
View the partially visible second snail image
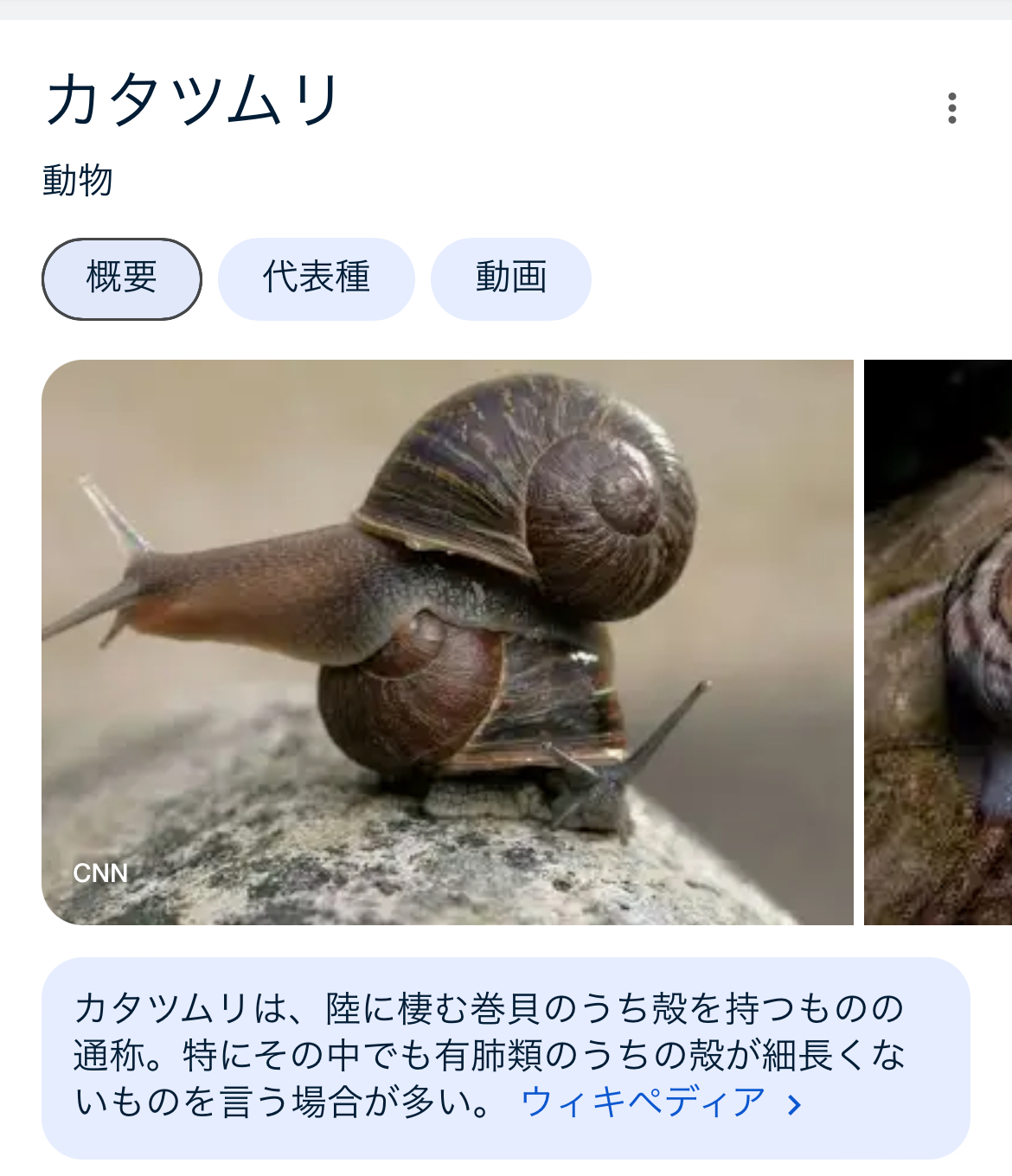[x=938, y=642]
